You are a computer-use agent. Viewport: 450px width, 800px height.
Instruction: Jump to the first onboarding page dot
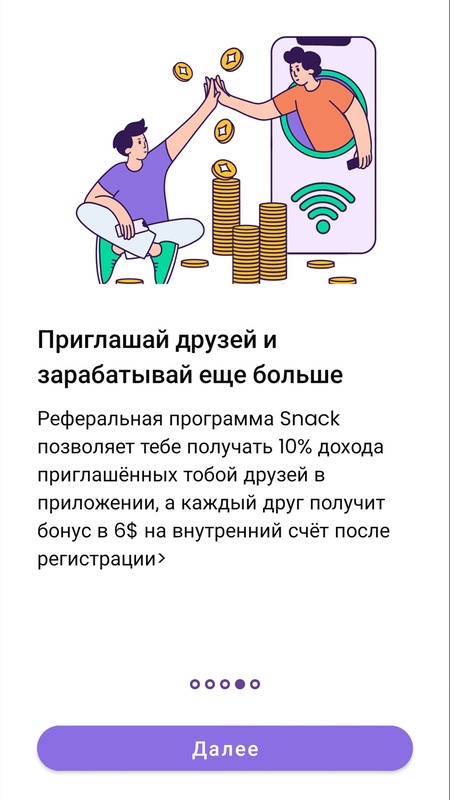pyautogui.click(x=194, y=684)
